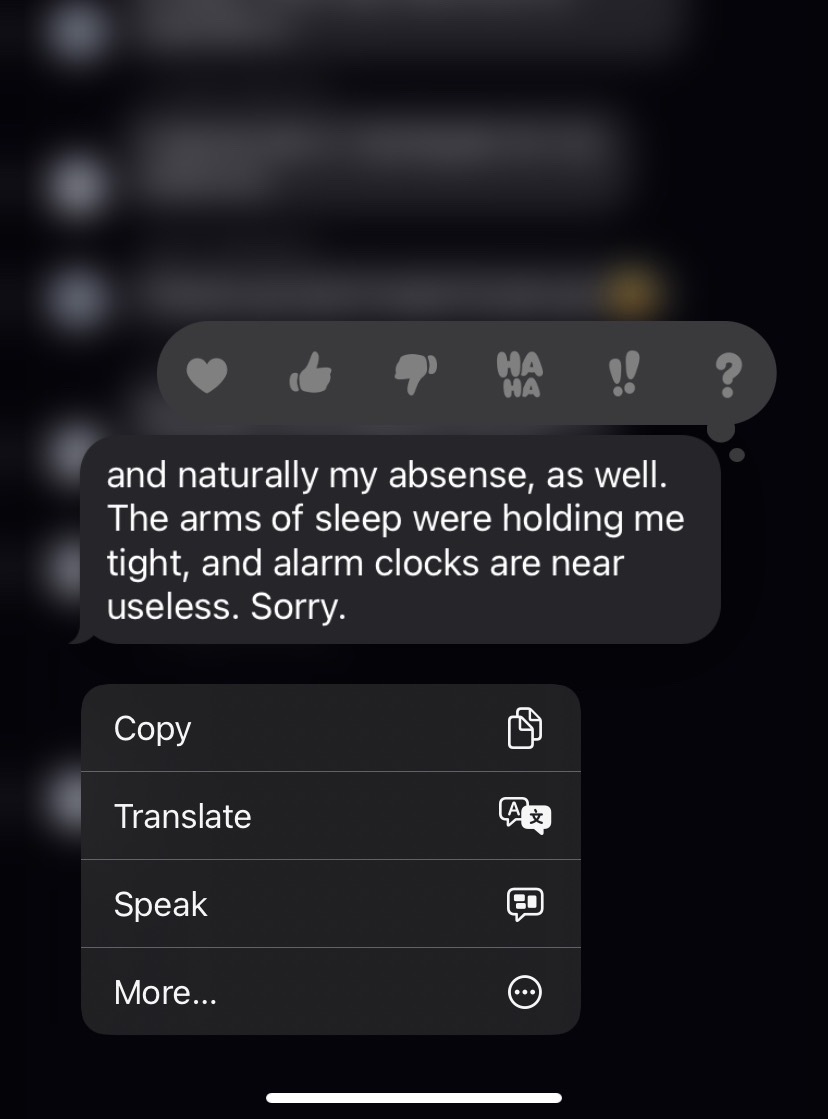828x1119 pixels.
Task: Select Translate for this message
Action: 330,816
